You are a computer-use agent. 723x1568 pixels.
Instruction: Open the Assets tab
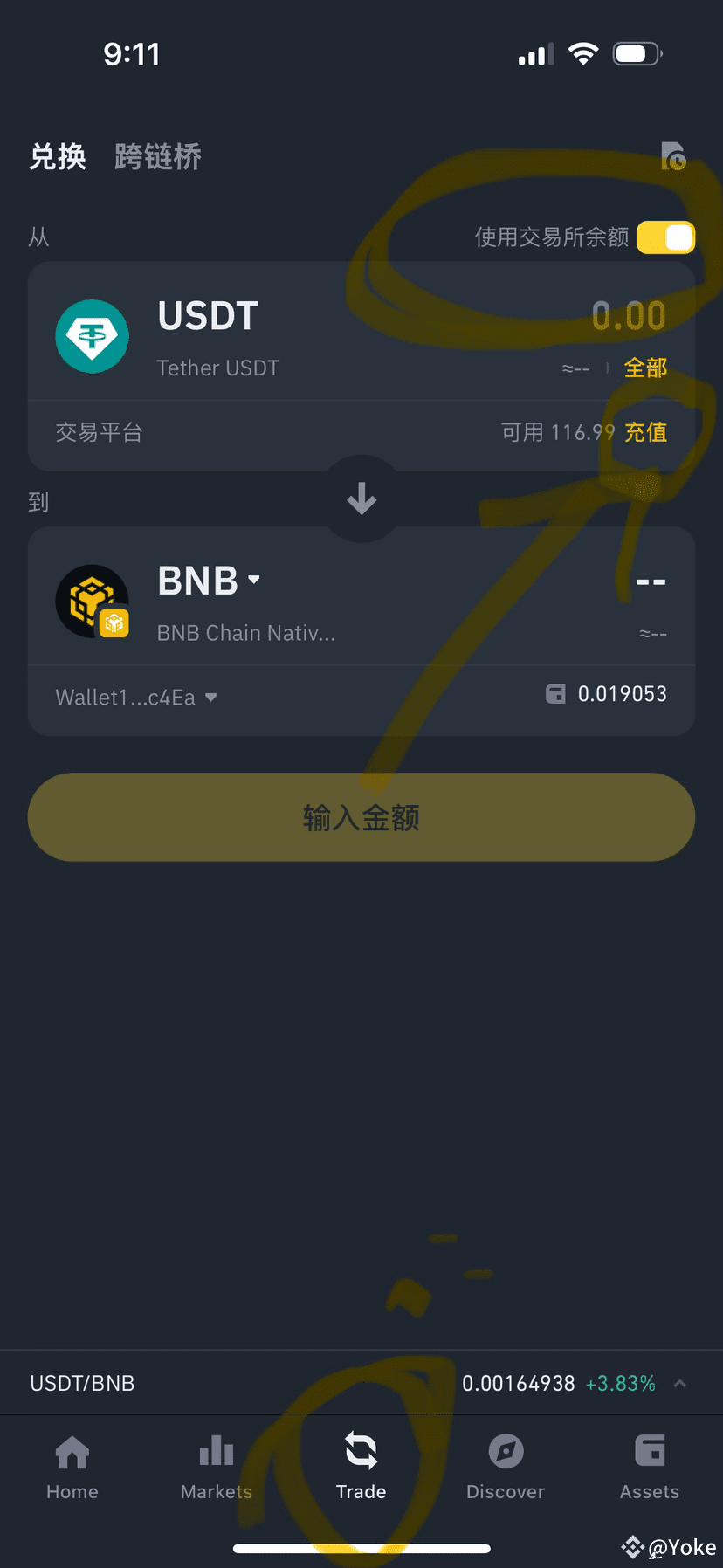coord(650,1468)
